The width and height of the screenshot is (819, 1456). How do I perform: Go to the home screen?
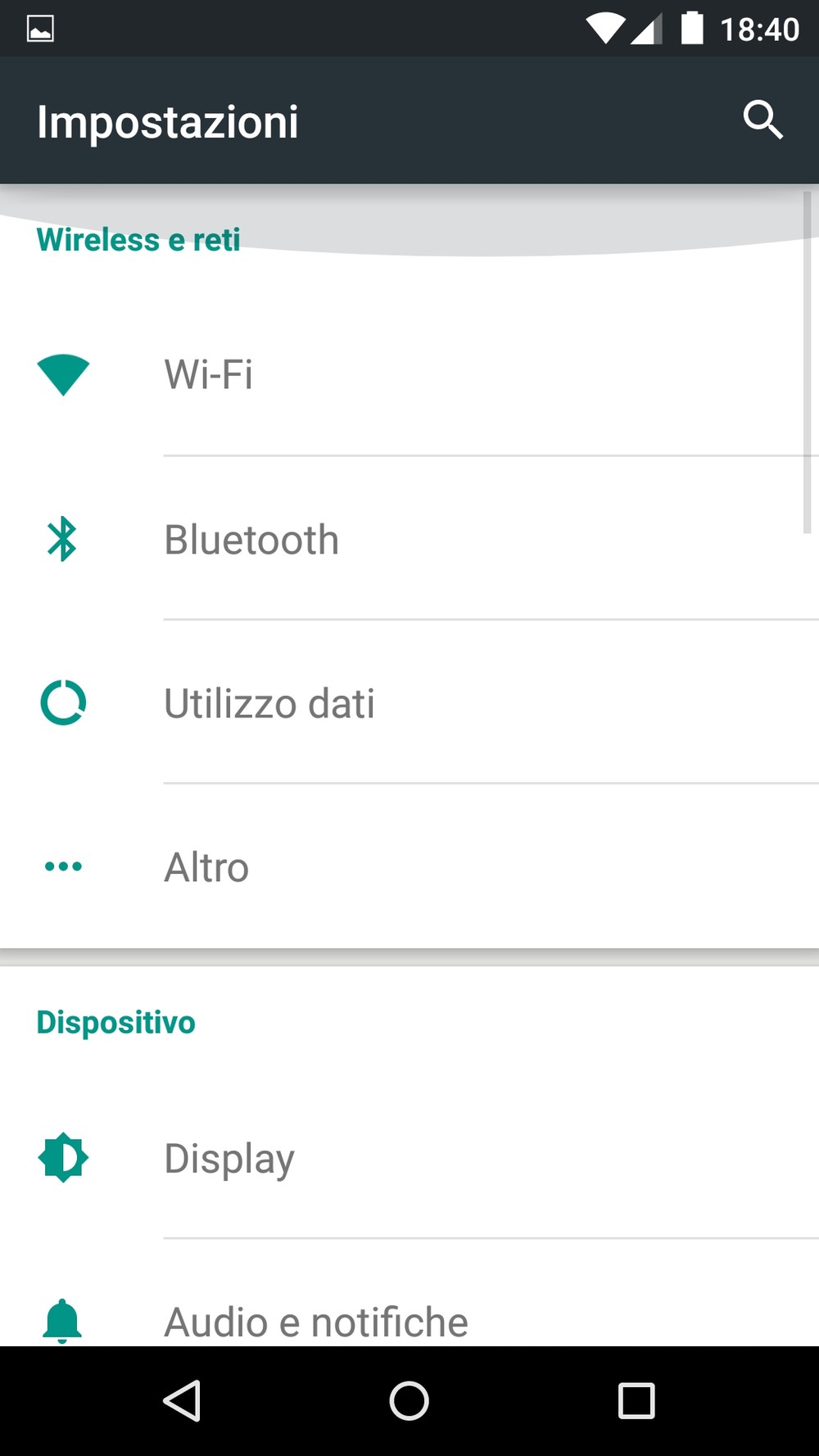coord(409,1400)
